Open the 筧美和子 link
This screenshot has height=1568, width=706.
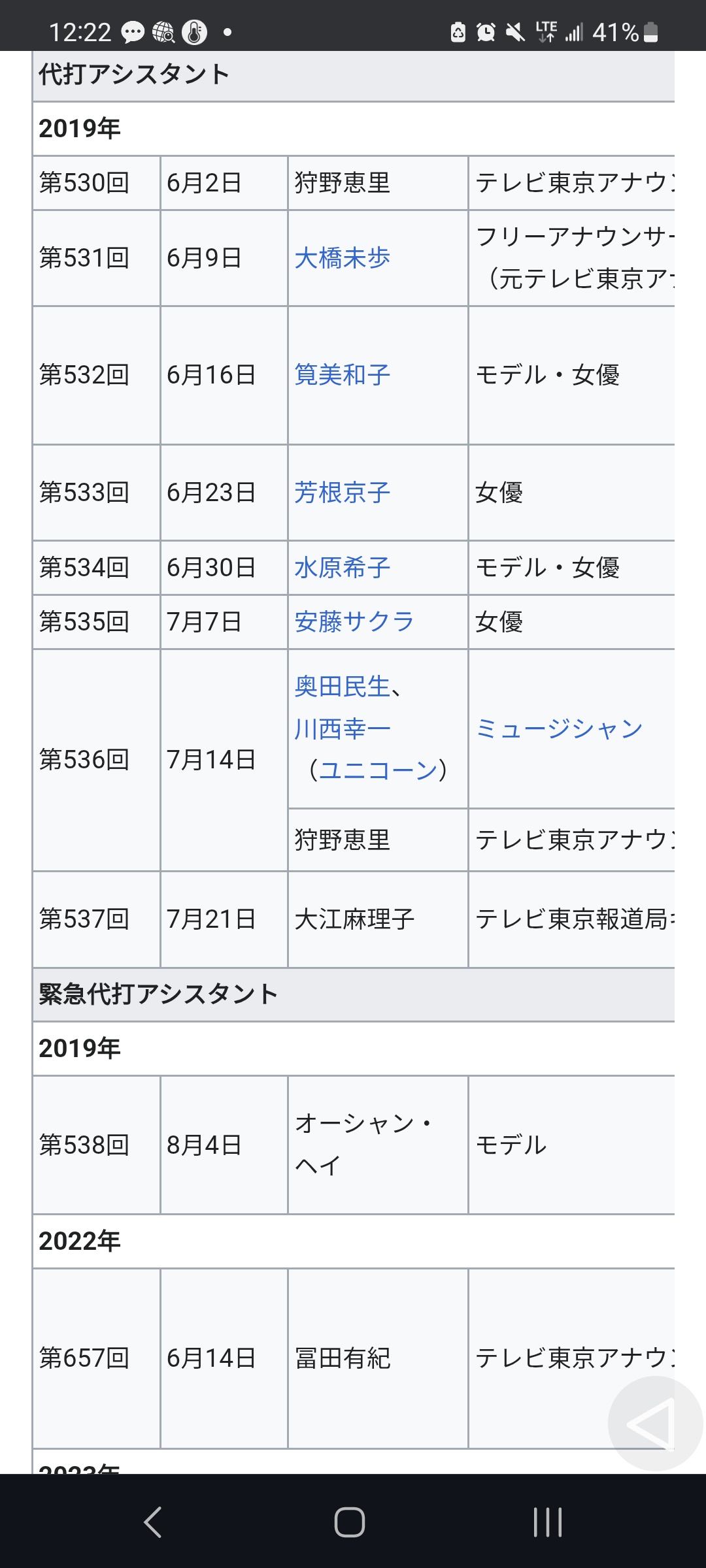click(x=342, y=375)
